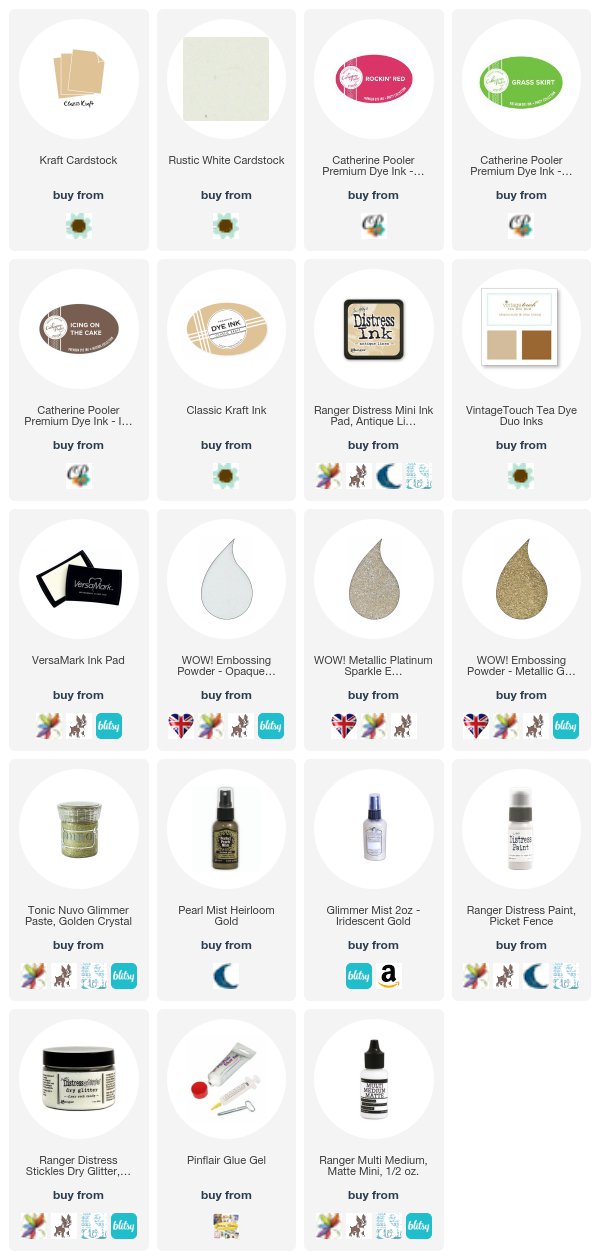This screenshot has width=600, height=1260.
Task: Open the Rustic White Cardstock product card
Action: click(226, 130)
